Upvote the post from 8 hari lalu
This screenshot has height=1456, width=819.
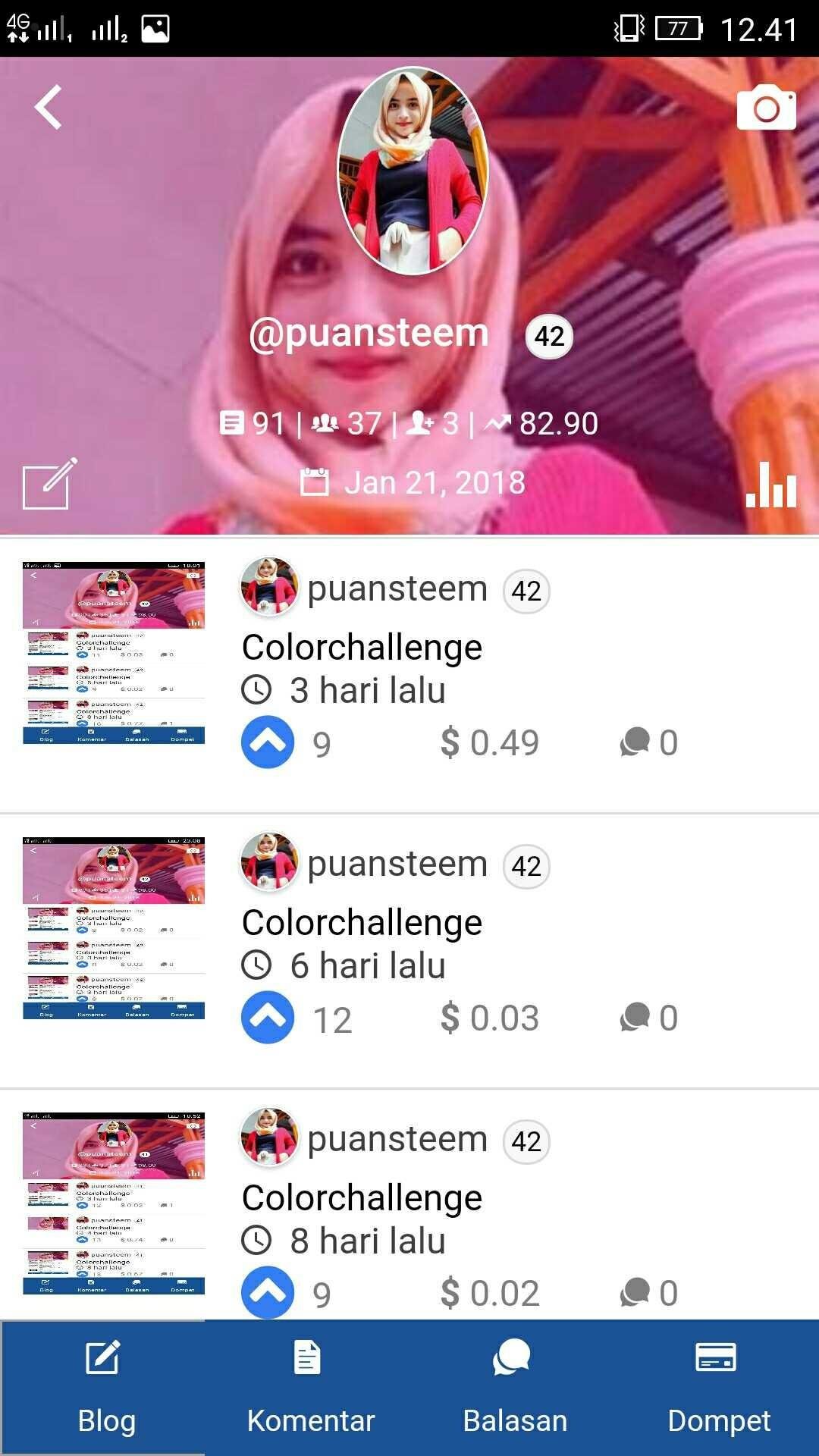tap(268, 1293)
